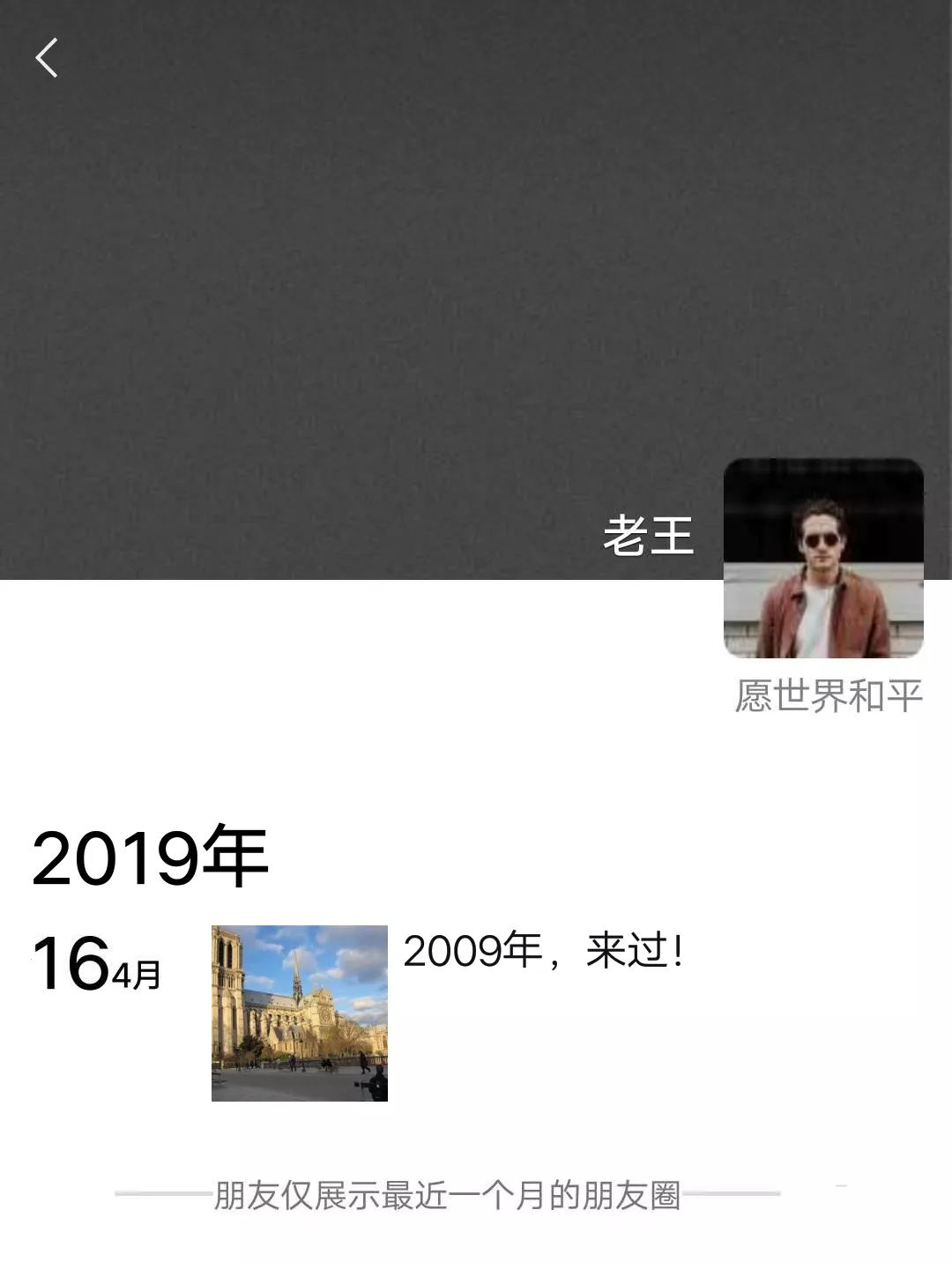Open the post captioned 2009年，来过!
Viewport: 952px width, 1262px height.
[x=542, y=952]
